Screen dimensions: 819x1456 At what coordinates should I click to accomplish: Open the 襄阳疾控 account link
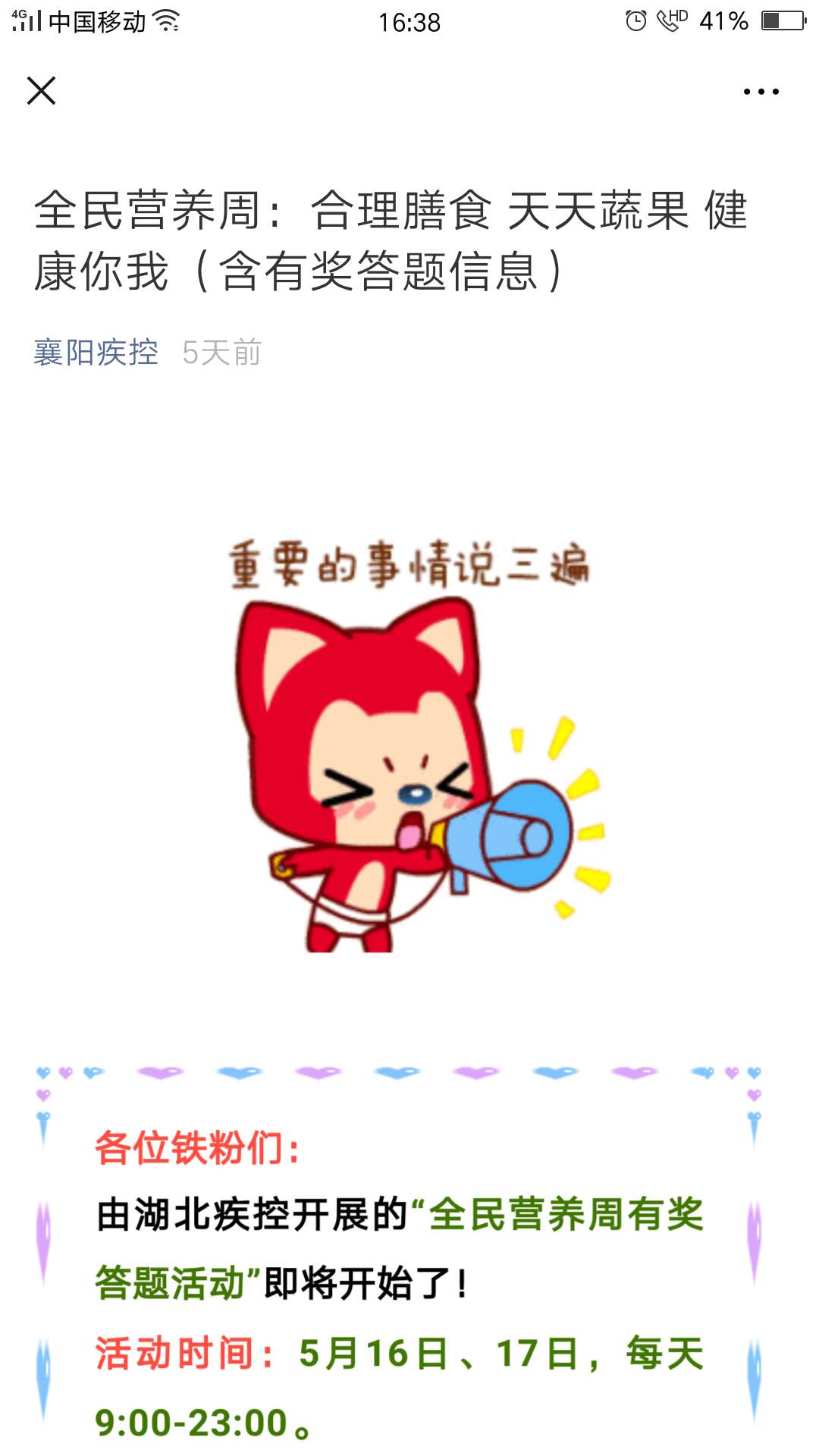[x=96, y=353]
